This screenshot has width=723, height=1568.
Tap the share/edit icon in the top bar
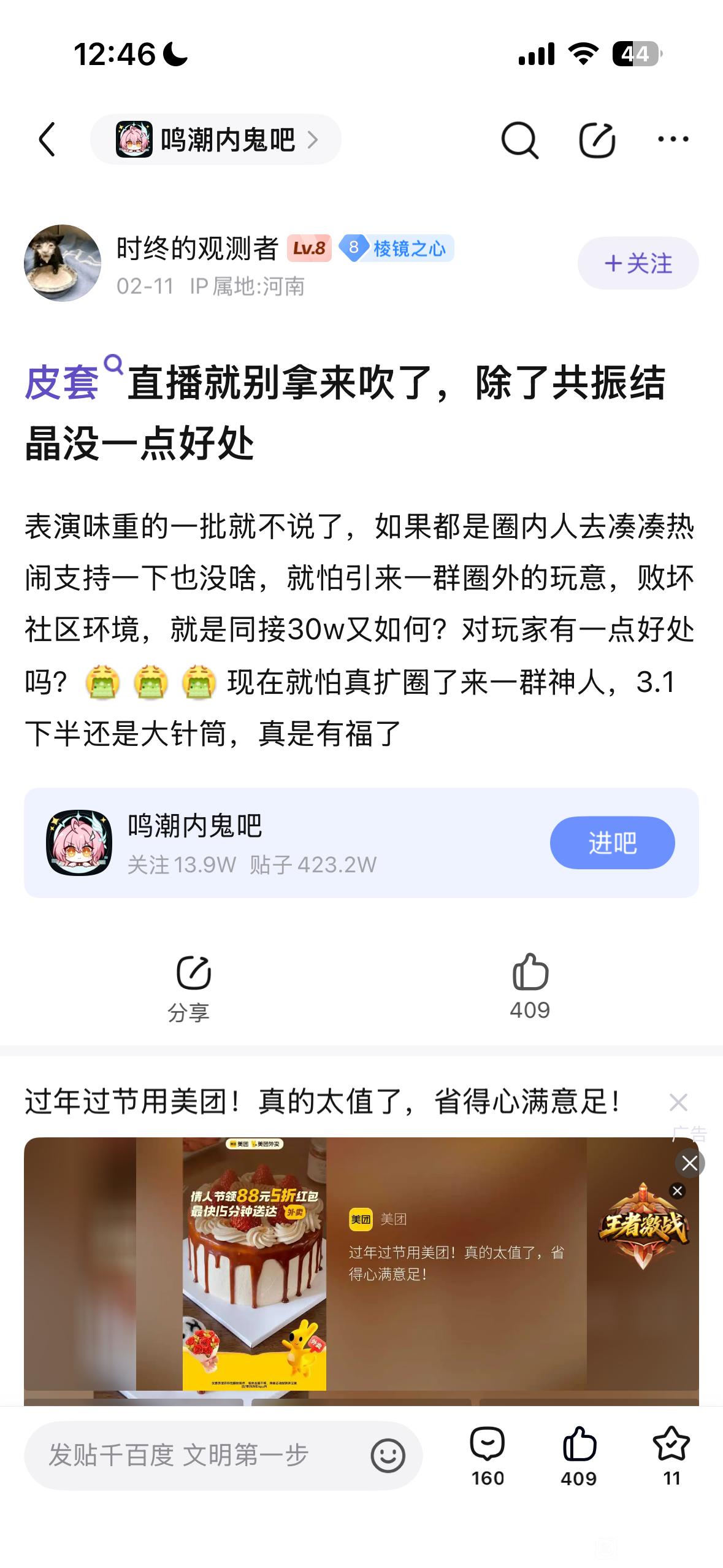[597, 140]
